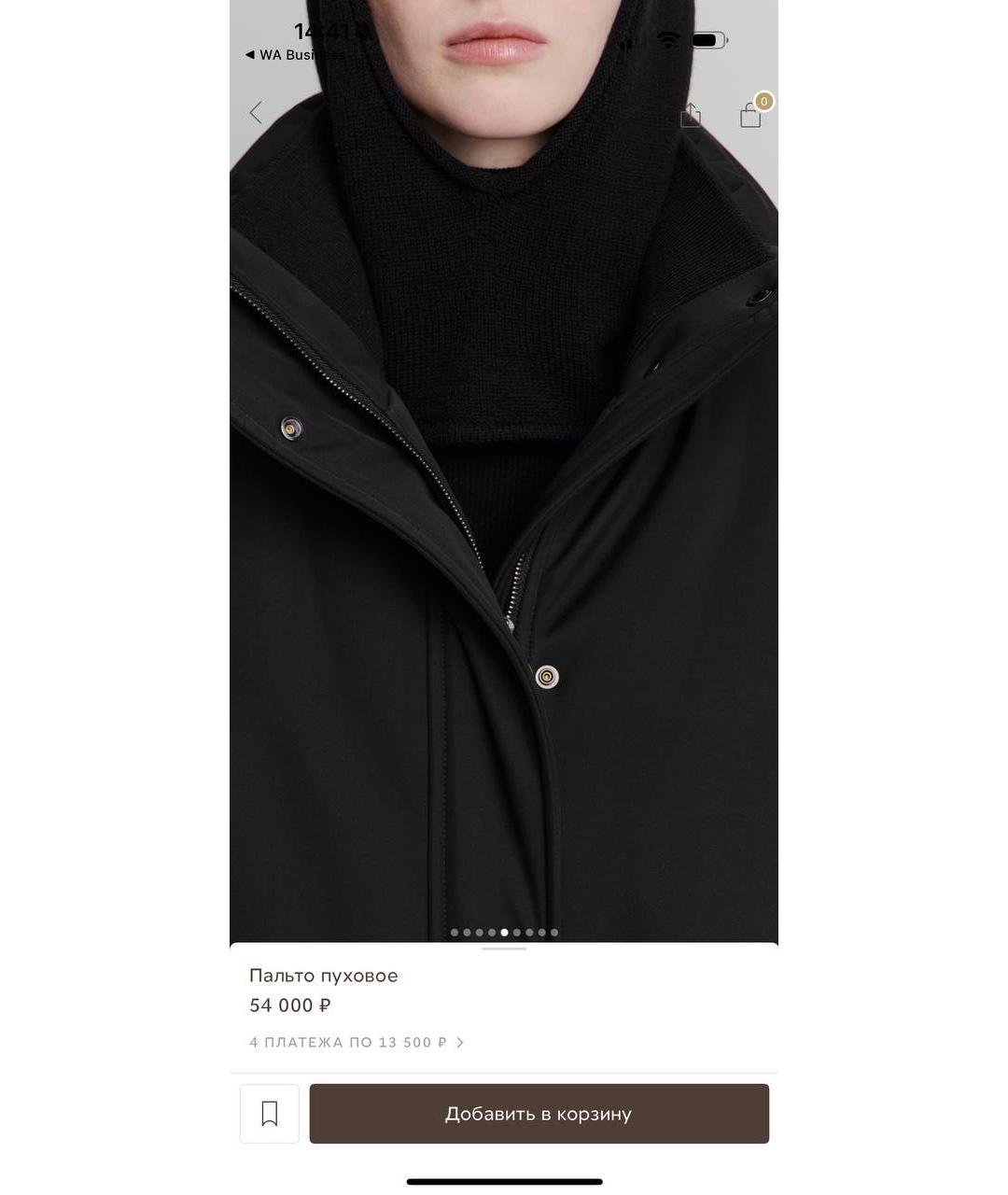Go back using the top arrow

[256, 113]
